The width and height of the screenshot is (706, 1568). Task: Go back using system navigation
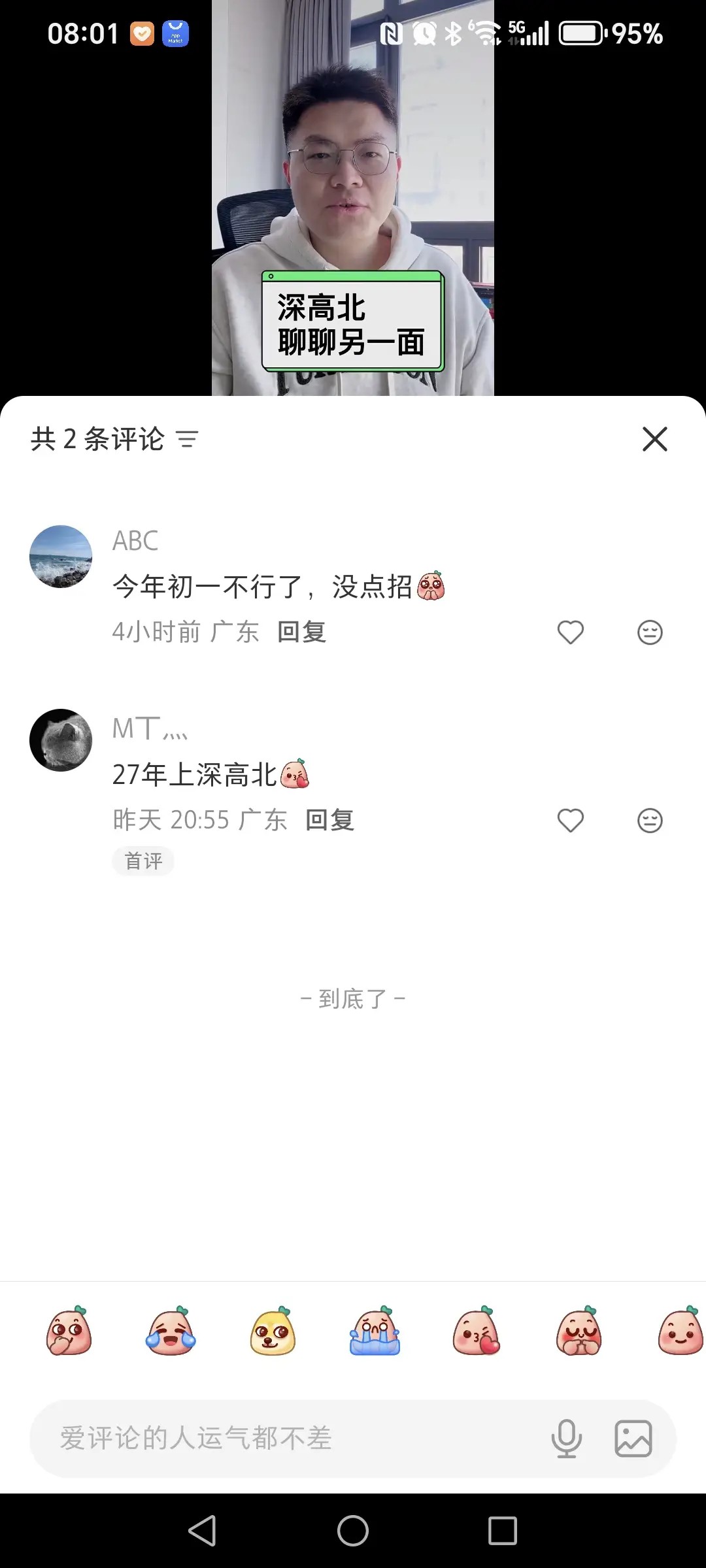point(203,1530)
